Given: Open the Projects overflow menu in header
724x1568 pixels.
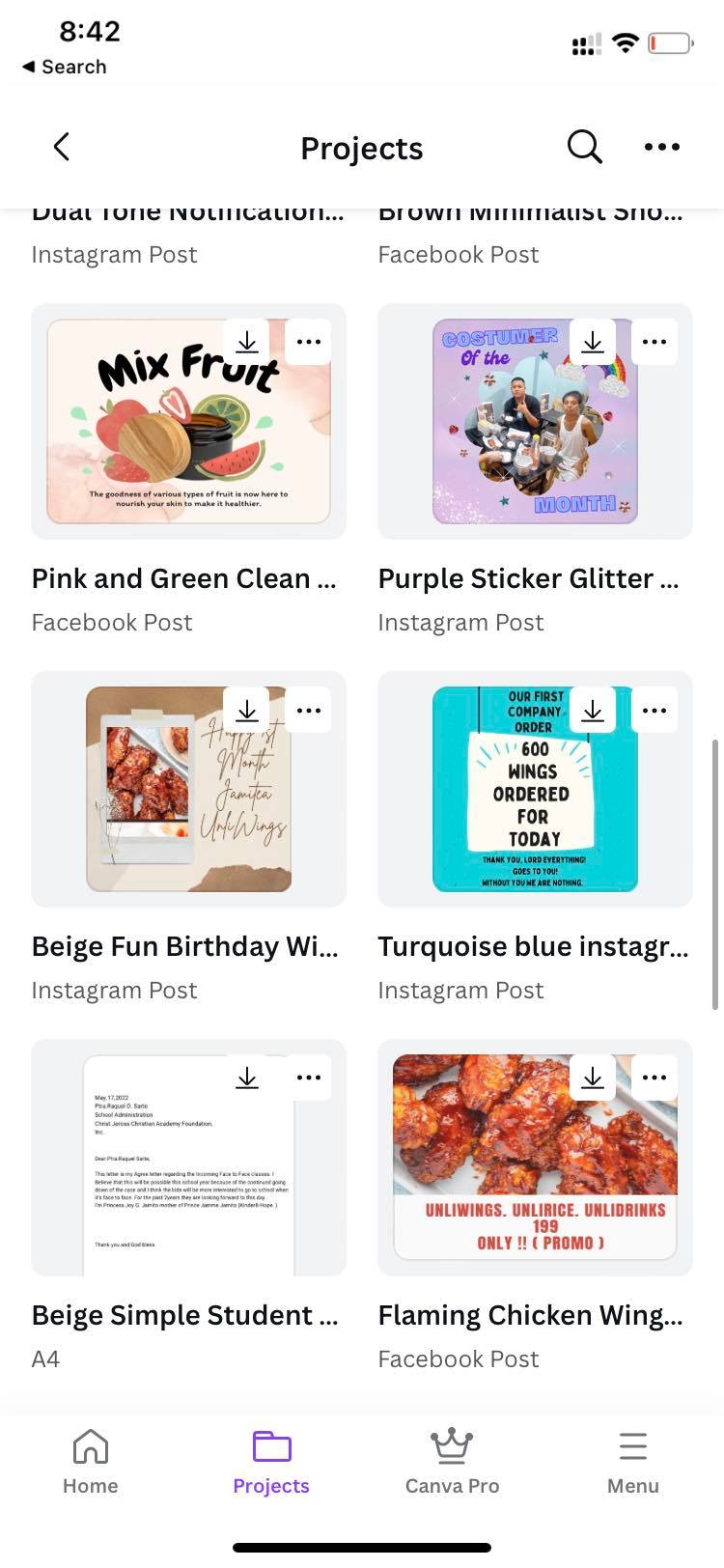Looking at the screenshot, I should tap(662, 147).
